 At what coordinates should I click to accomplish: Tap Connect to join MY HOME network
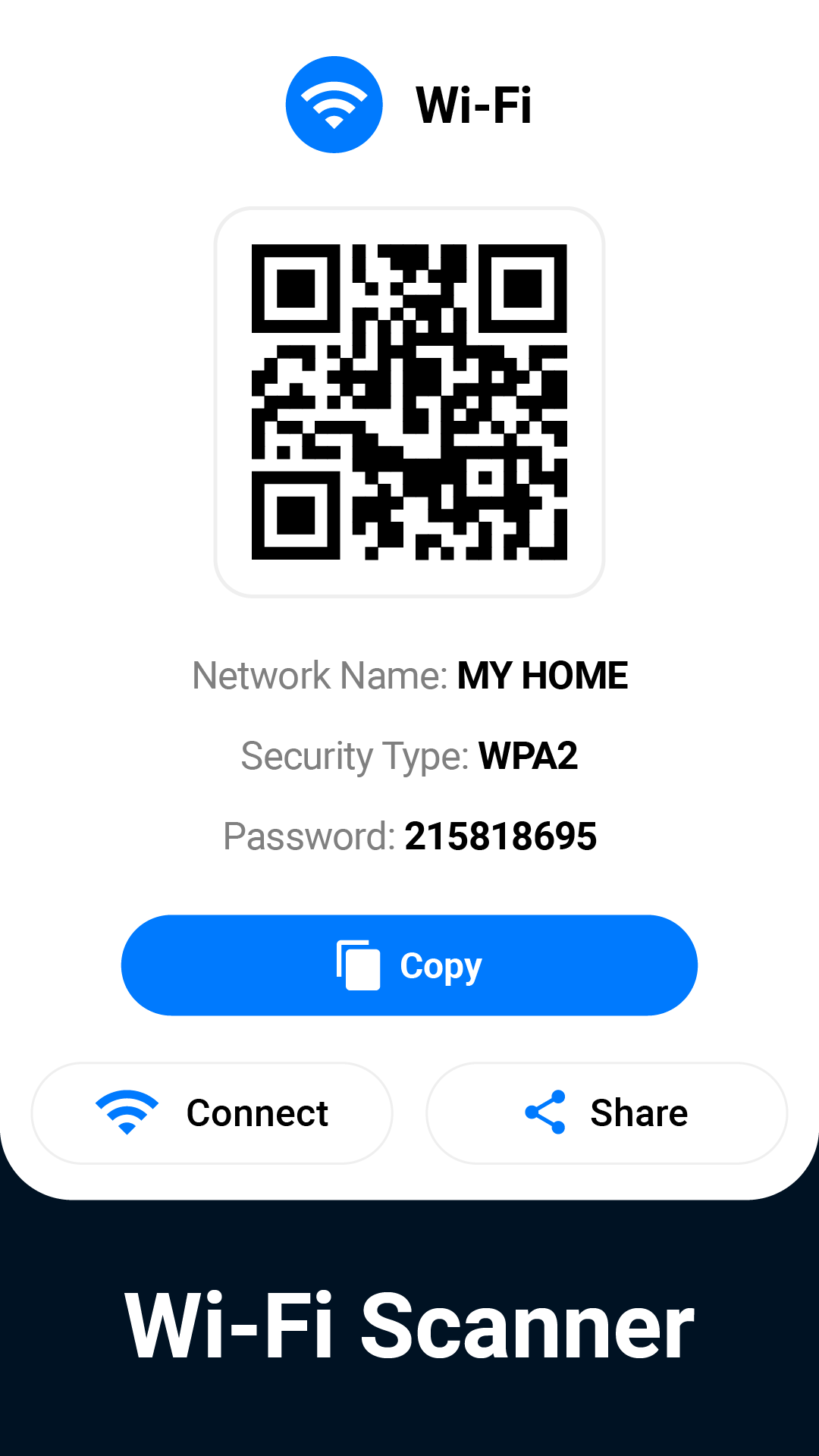211,1112
